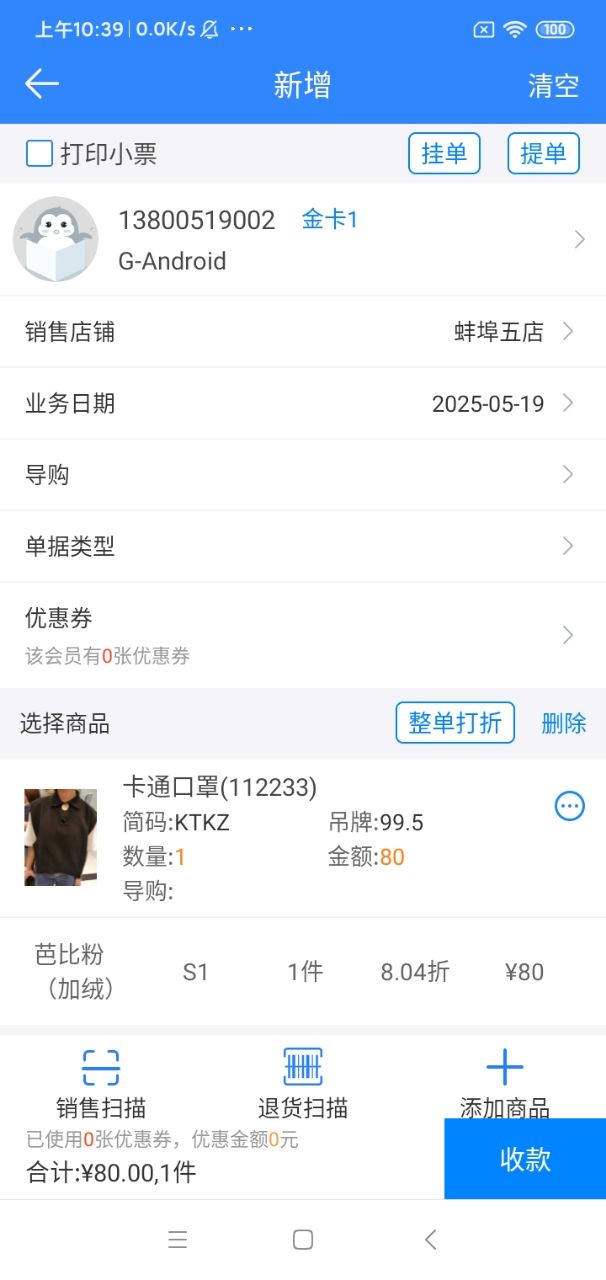This screenshot has height=1280, width=606.
Task: Check the 打印小票 checkbox
Action: click(40, 154)
